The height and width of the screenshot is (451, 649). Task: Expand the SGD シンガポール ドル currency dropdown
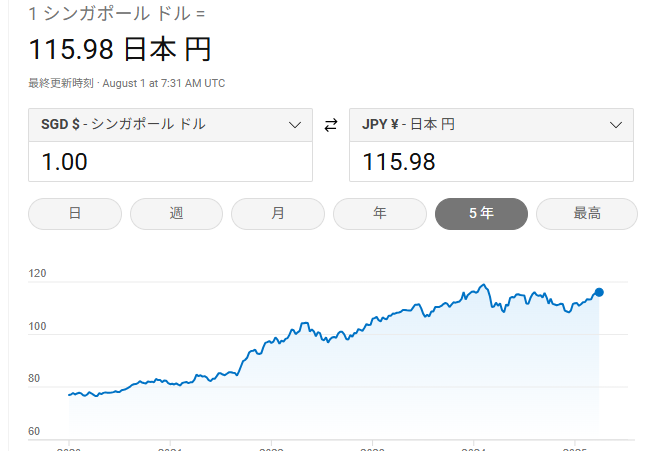170,125
